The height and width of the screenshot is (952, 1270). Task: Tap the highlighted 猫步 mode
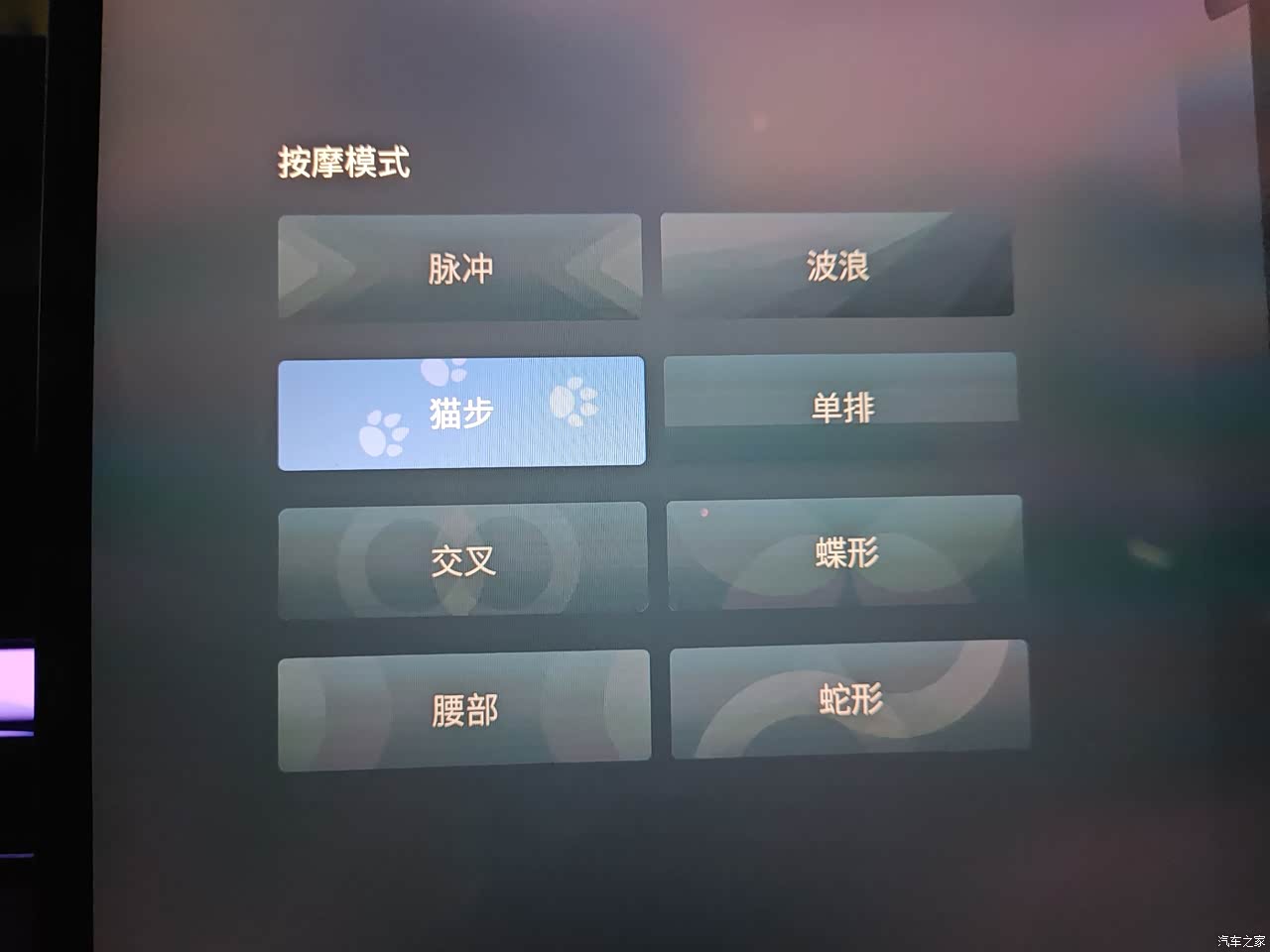(x=461, y=413)
